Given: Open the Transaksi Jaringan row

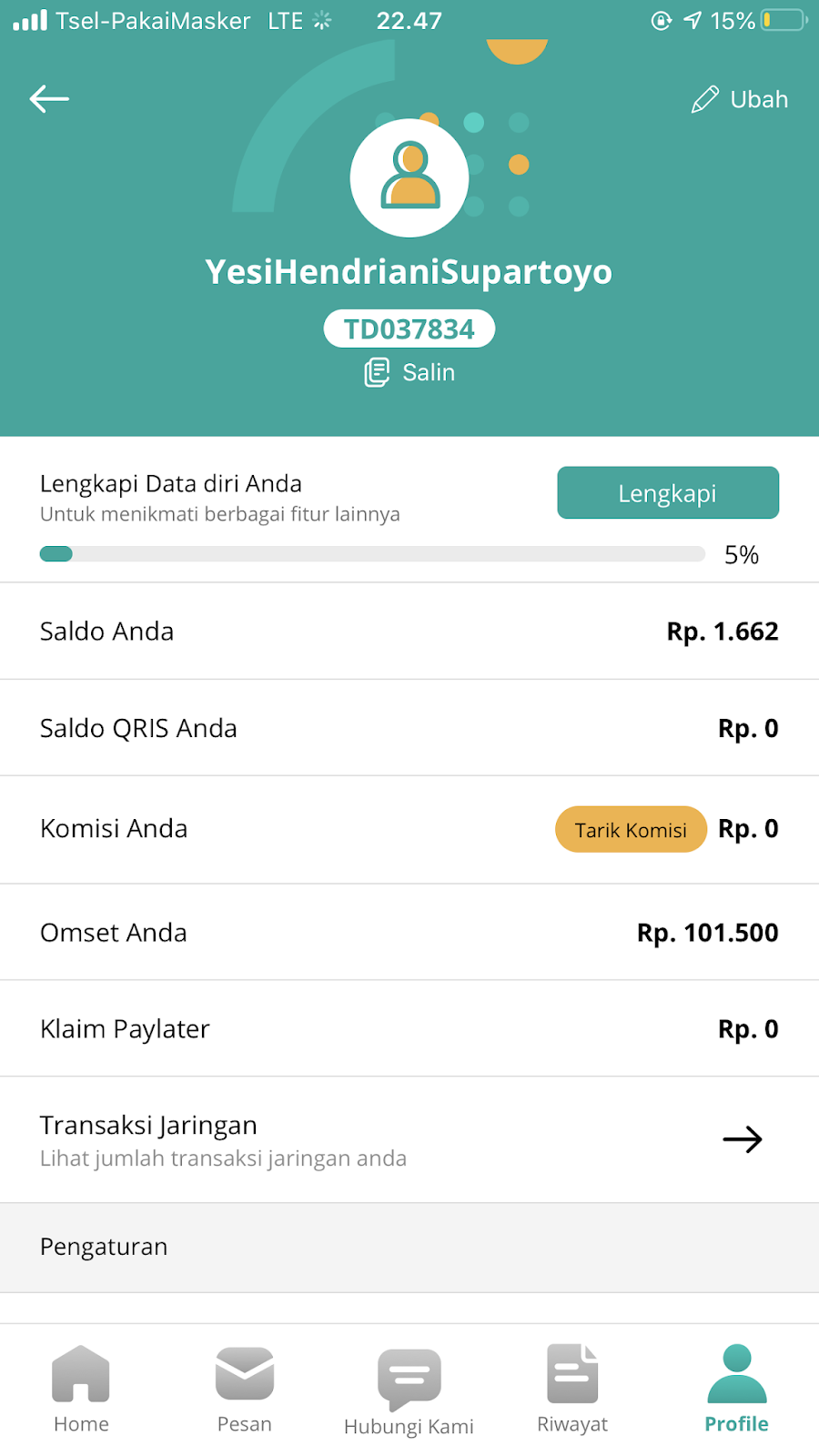Looking at the screenshot, I should point(409,1139).
